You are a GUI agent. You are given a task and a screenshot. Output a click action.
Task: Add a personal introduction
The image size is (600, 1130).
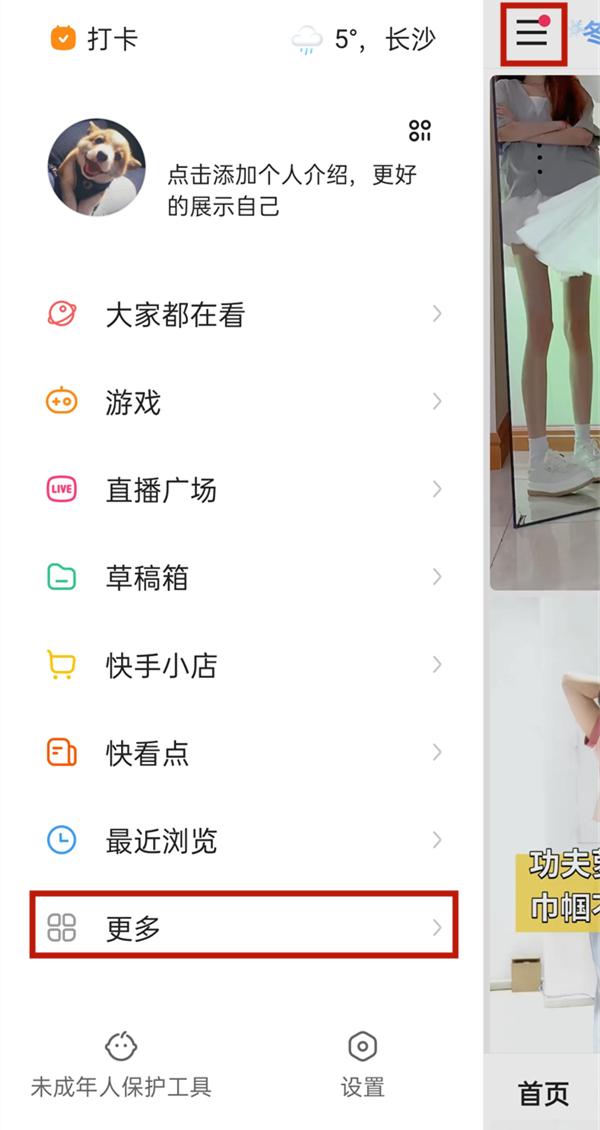pos(291,191)
